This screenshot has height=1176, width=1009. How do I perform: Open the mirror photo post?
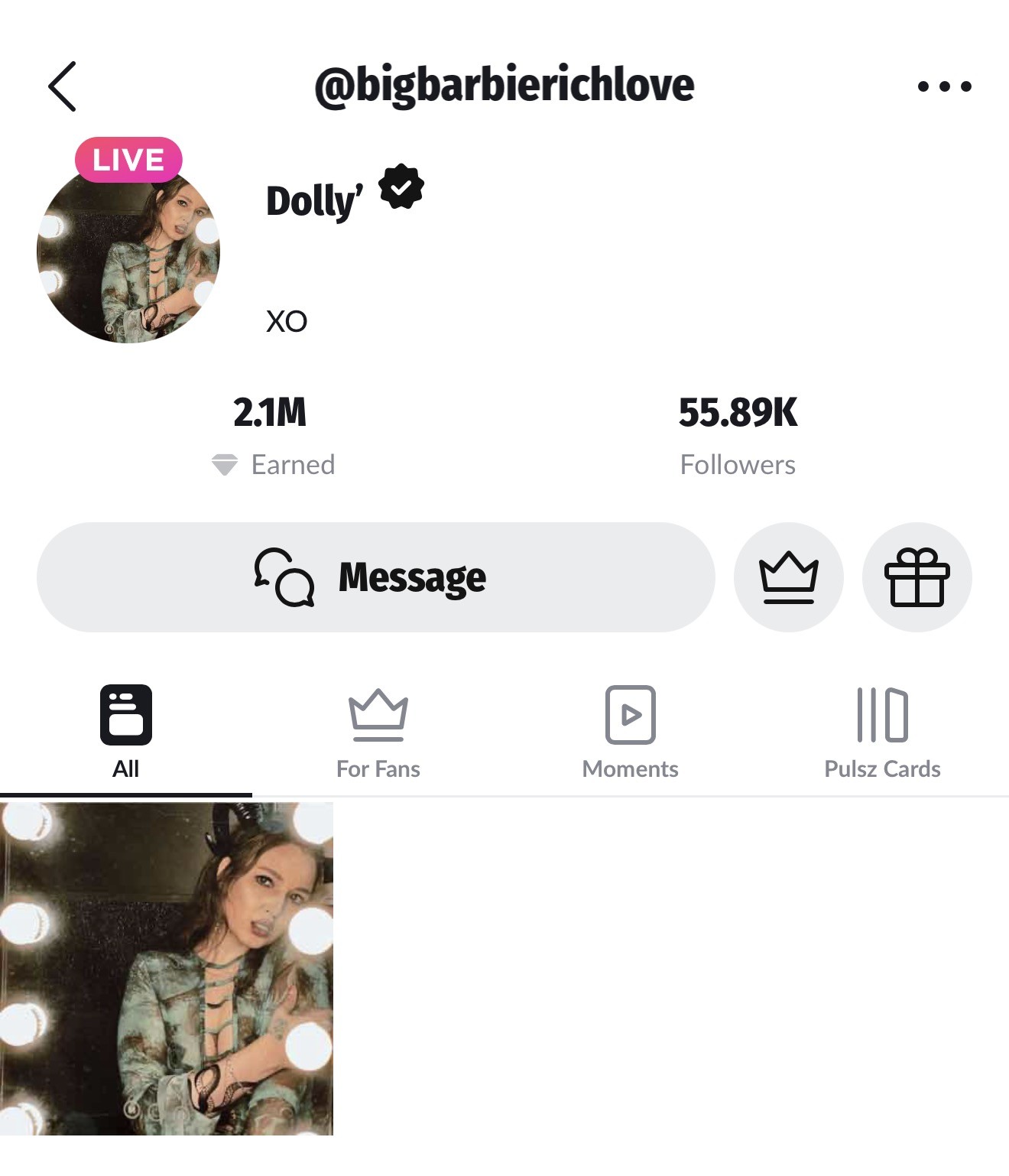[167, 968]
